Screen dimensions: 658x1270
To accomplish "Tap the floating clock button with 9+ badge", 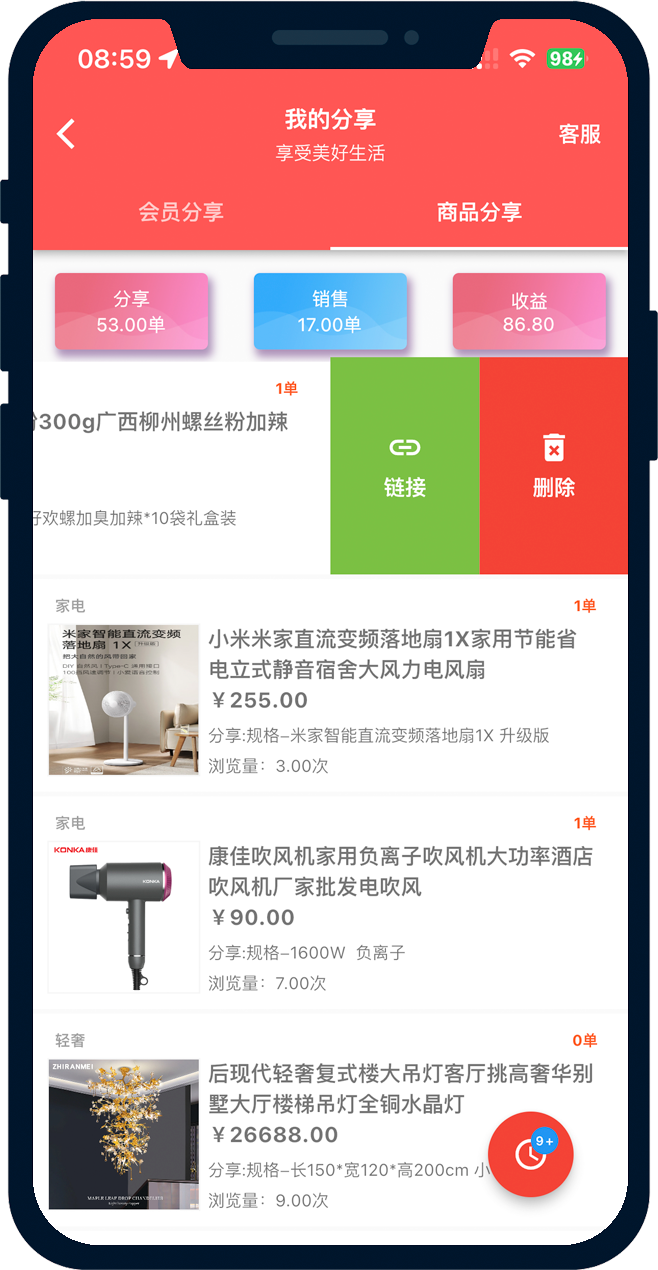I will 530,1154.
